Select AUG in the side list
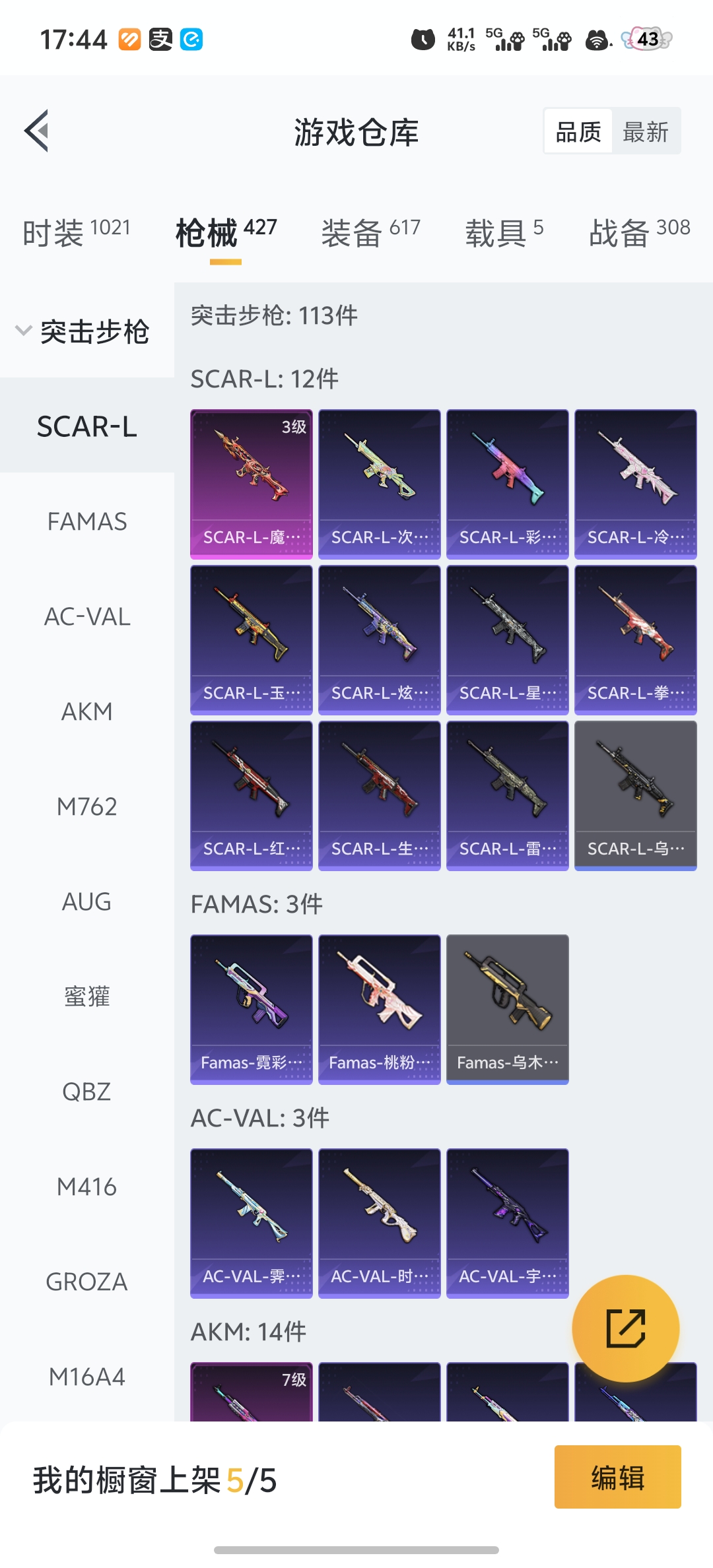Screen dimensions: 713x1568 click(x=86, y=901)
